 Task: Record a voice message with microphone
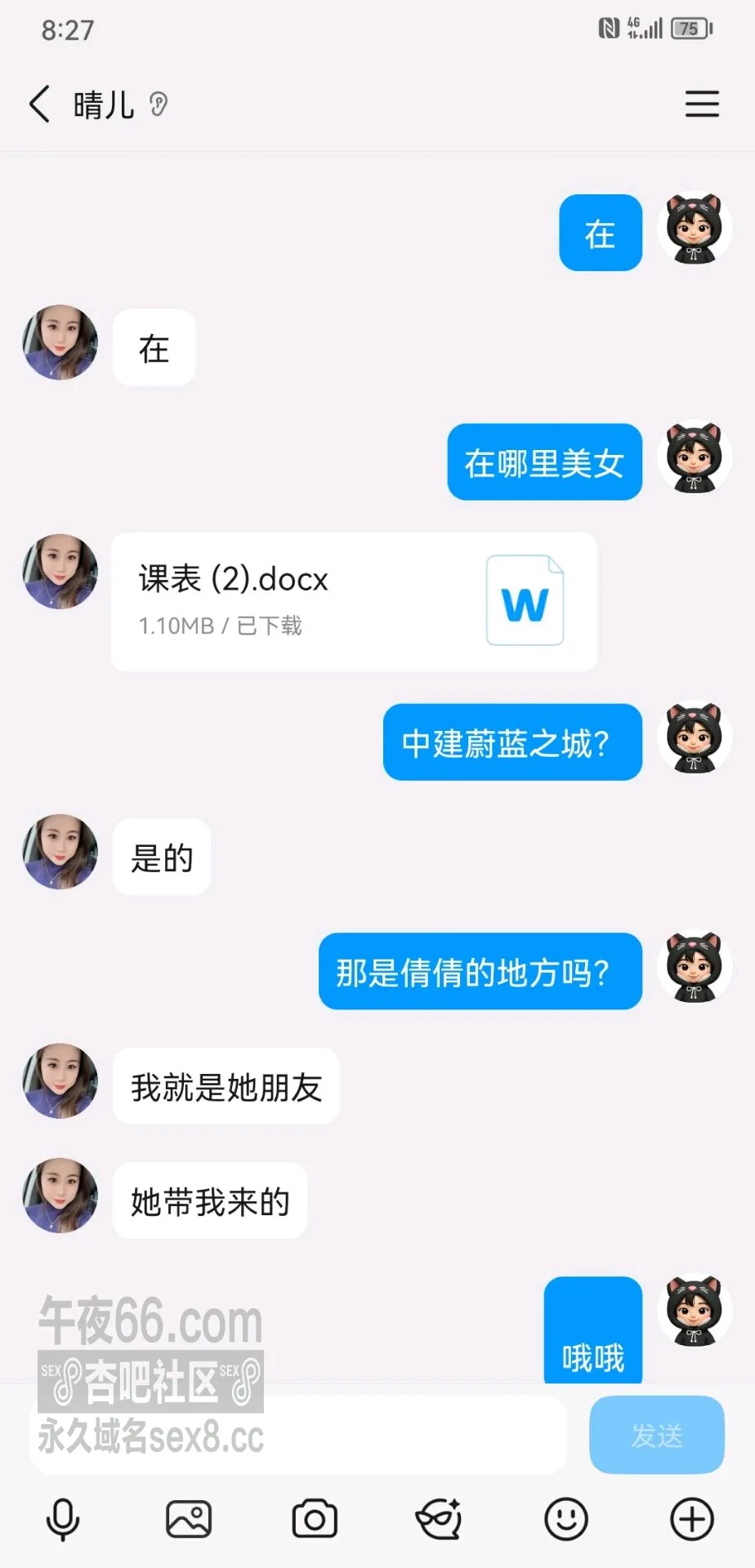tap(63, 1520)
